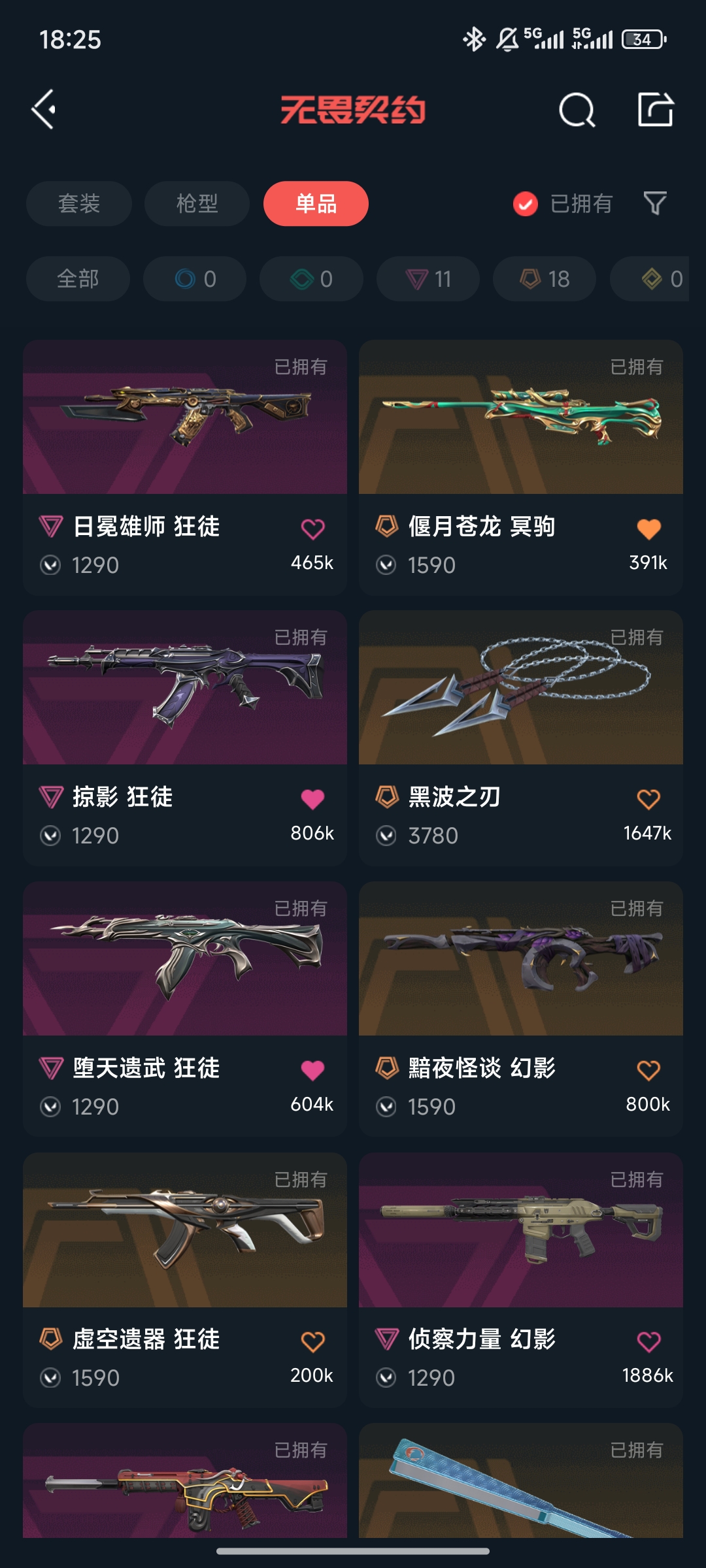706x1568 pixels.
Task: Like the 黯夜怪谈 幻影 skin
Action: [x=648, y=1070]
